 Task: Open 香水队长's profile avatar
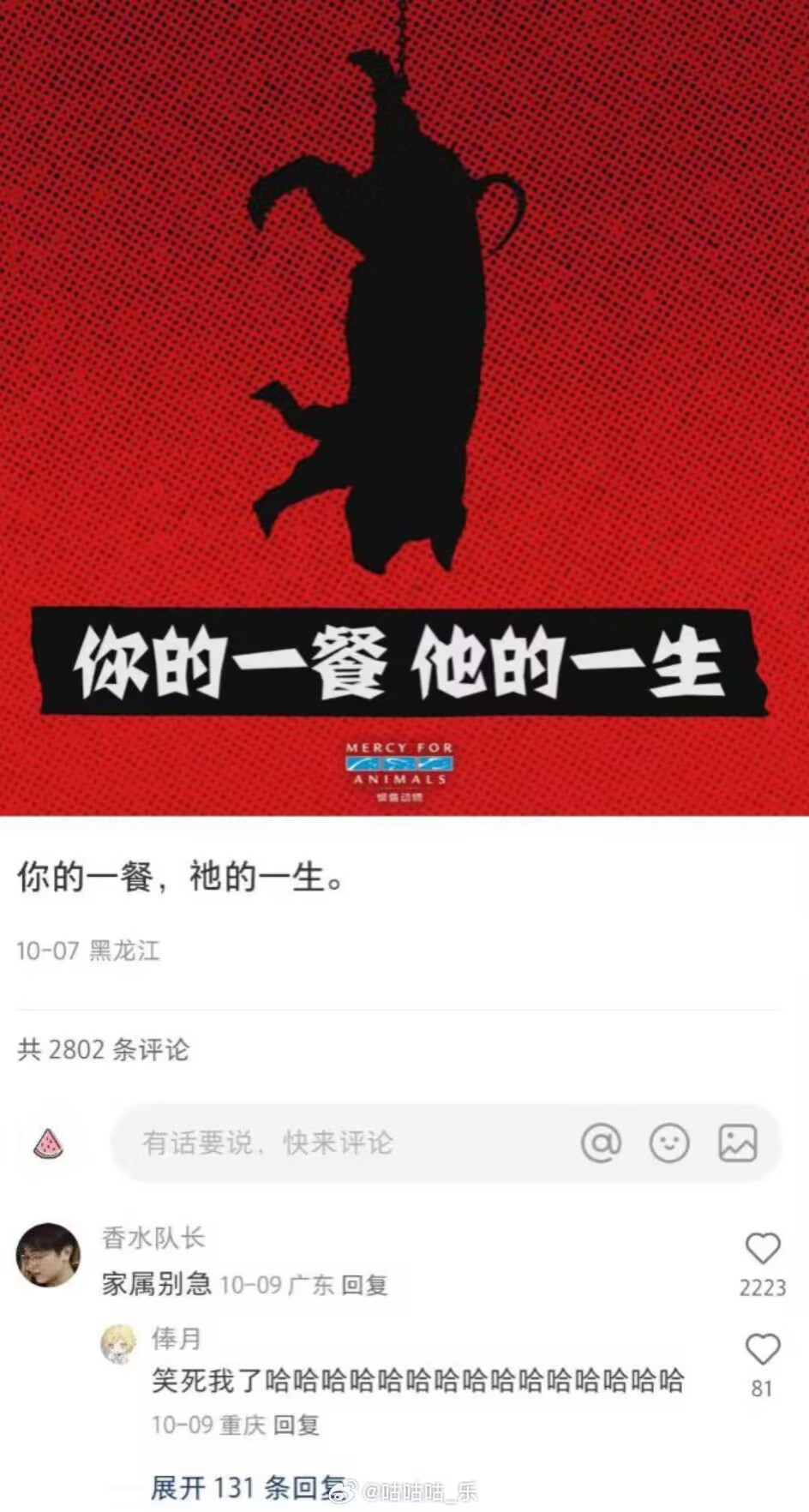click(48, 1255)
